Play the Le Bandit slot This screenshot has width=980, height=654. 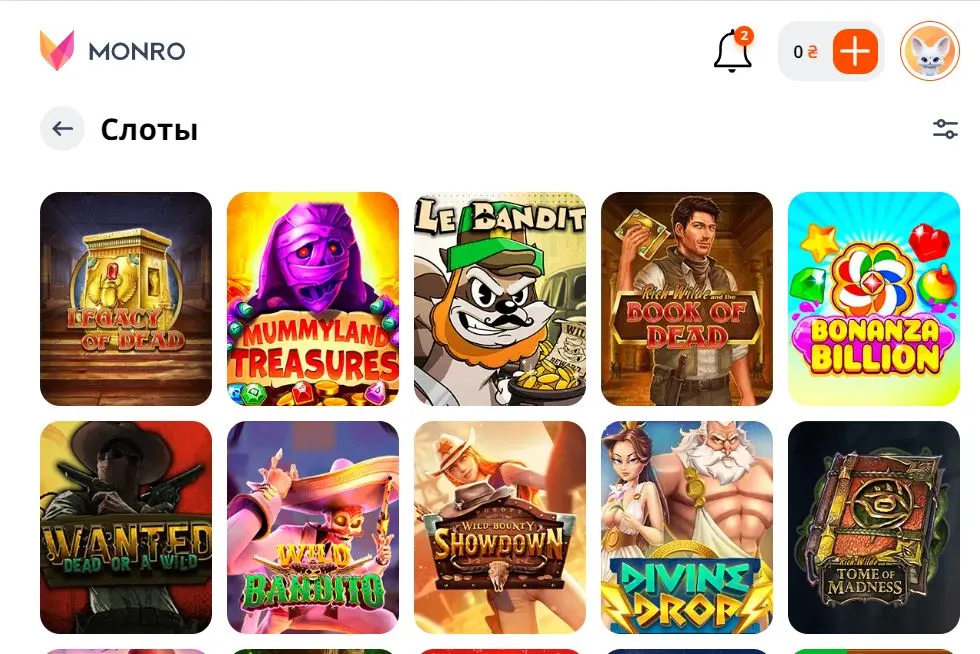click(x=500, y=298)
